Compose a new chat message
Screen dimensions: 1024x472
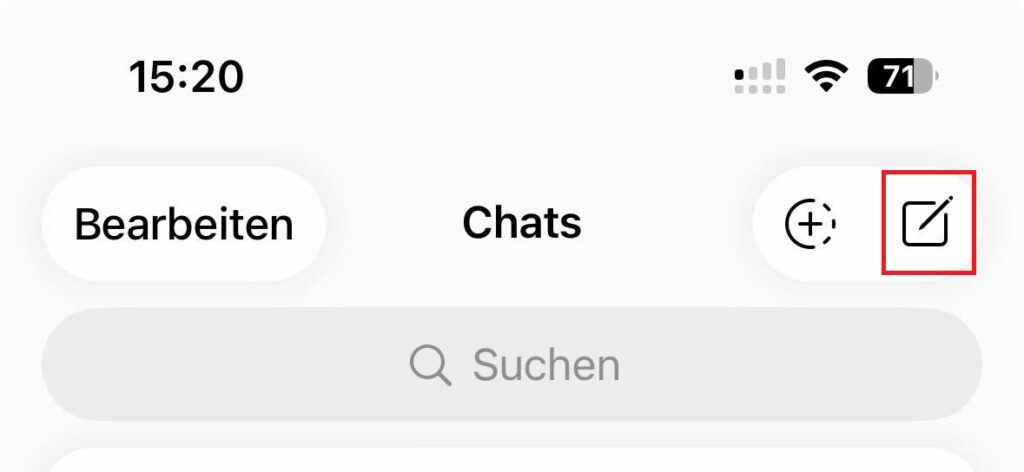(x=928, y=223)
